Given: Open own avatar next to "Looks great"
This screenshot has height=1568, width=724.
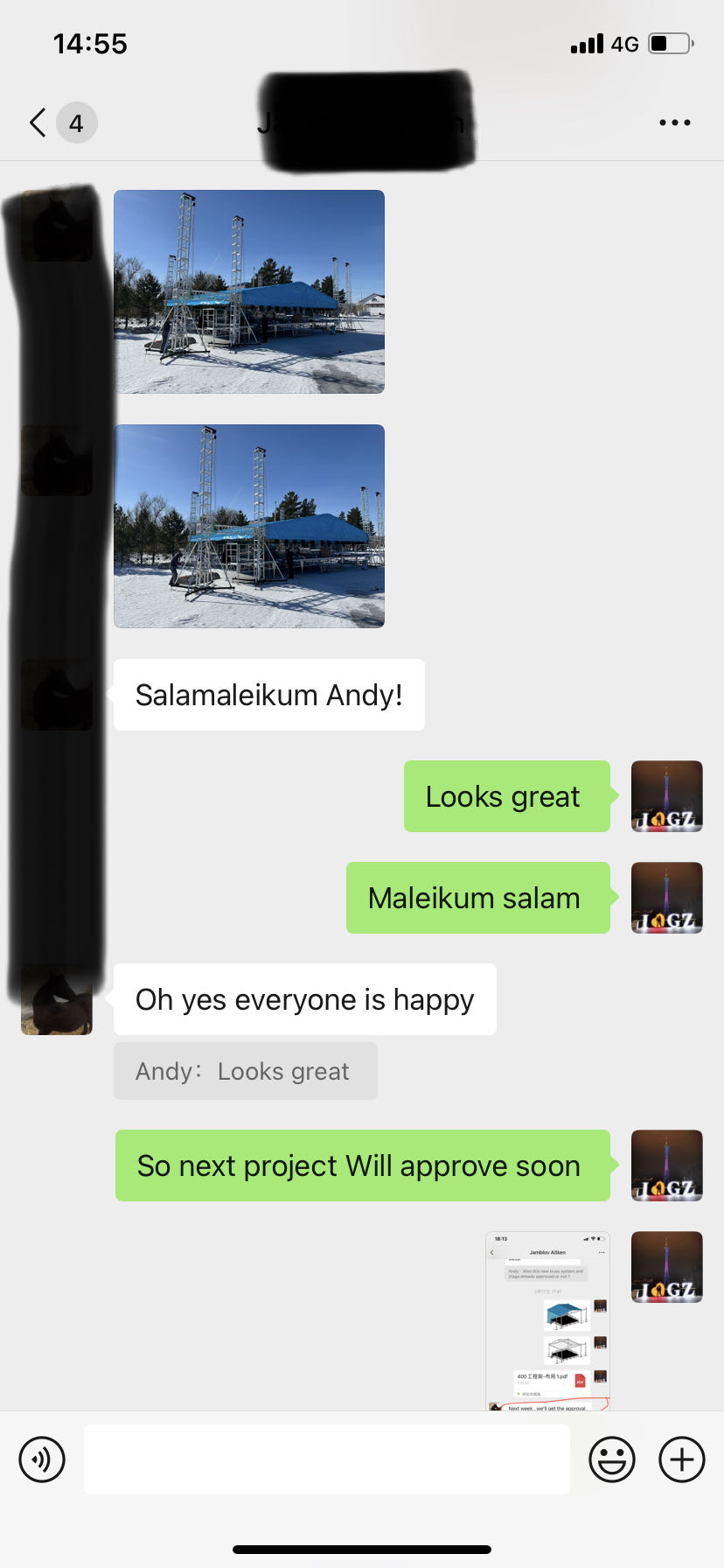Looking at the screenshot, I should (x=666, y=796).
